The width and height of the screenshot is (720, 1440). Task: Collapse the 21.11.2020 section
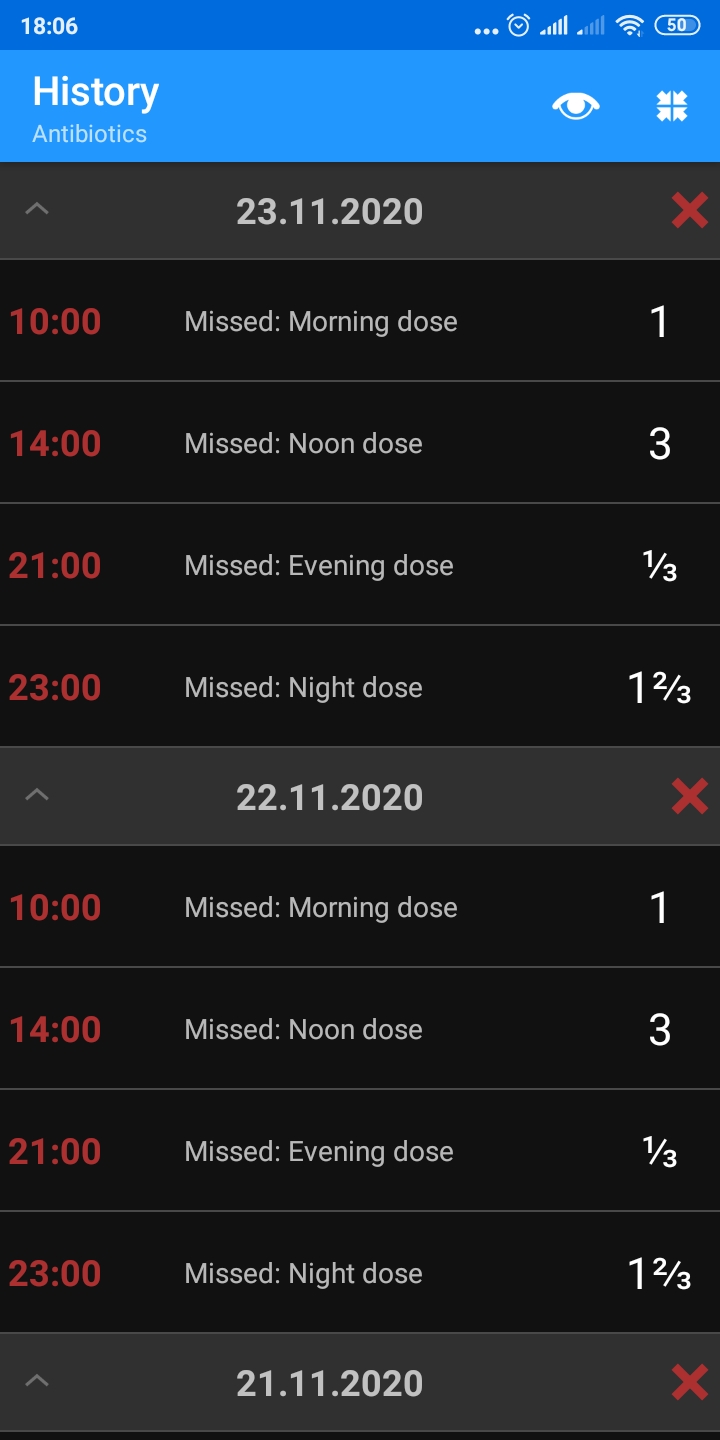[37, 1382]
